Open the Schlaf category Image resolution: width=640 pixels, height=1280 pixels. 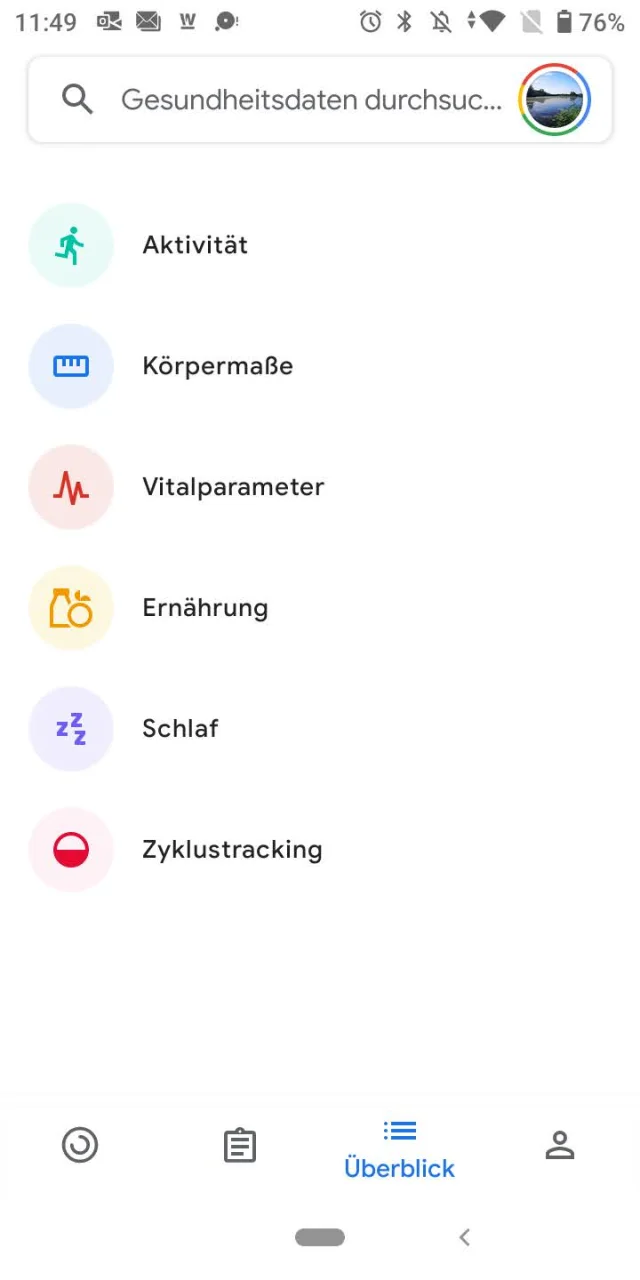pos(180,729)
